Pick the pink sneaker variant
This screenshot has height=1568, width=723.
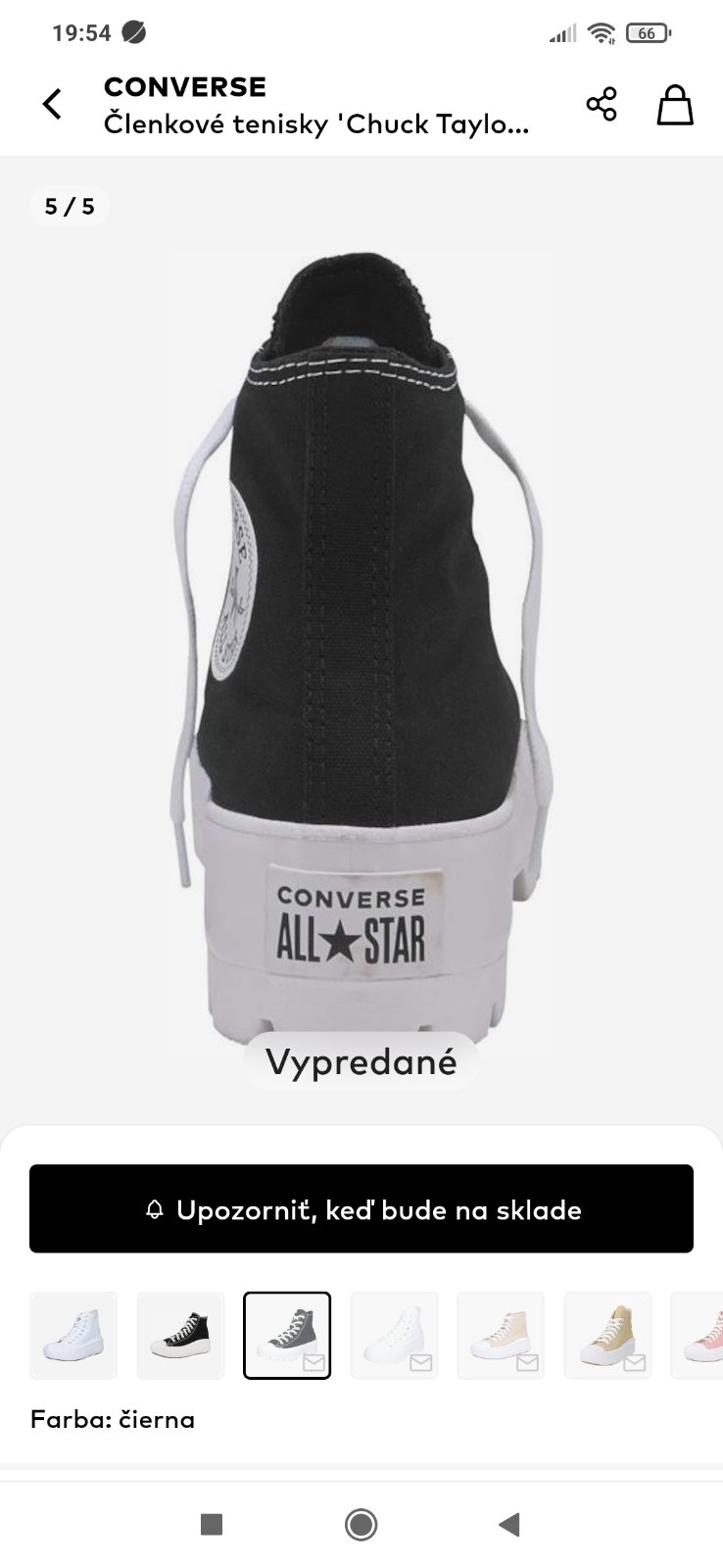click(700, 1335)
